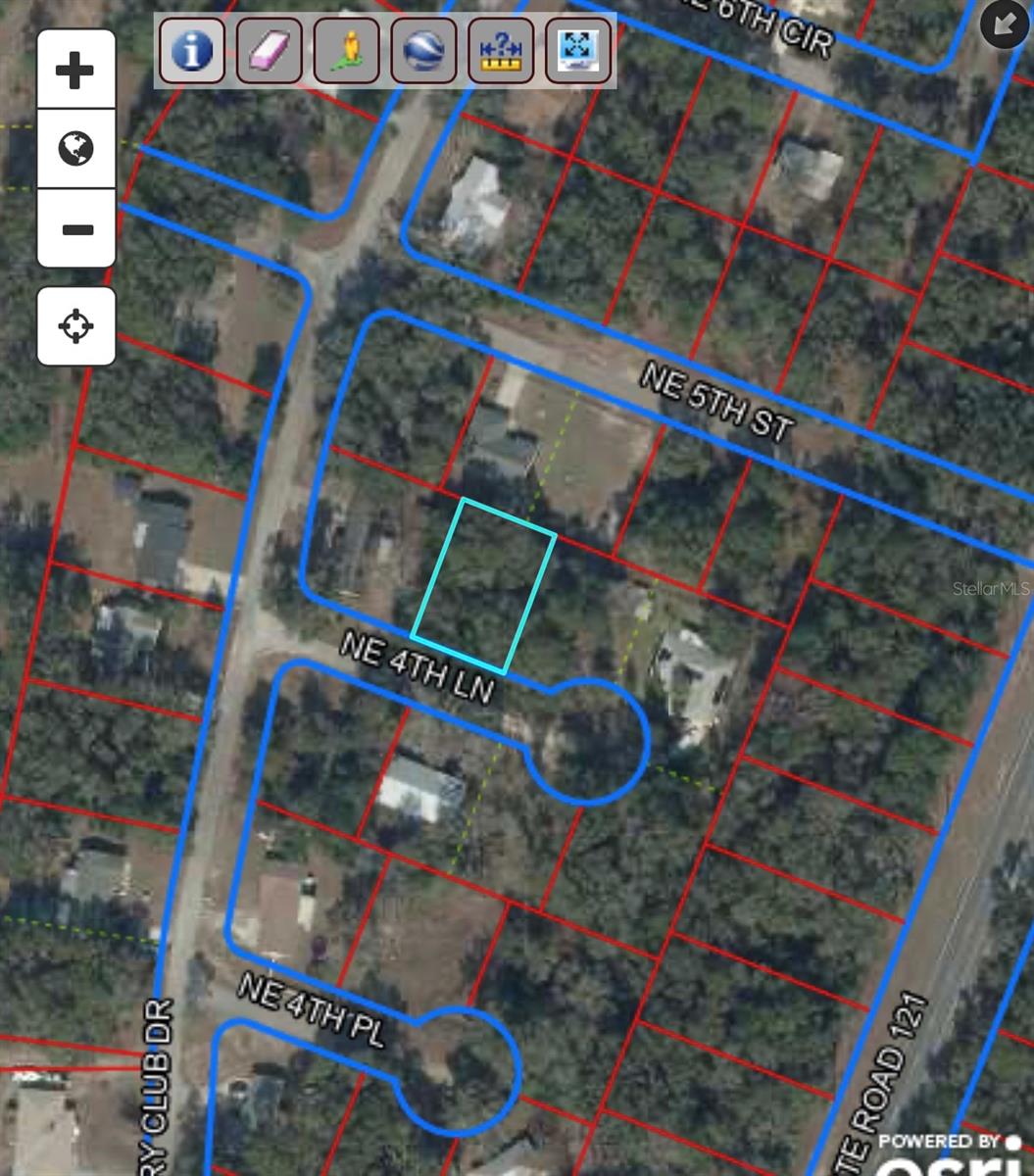Switch map to full screen view
This screenshot has height=1176, width=1034.
tap(578, 50)
